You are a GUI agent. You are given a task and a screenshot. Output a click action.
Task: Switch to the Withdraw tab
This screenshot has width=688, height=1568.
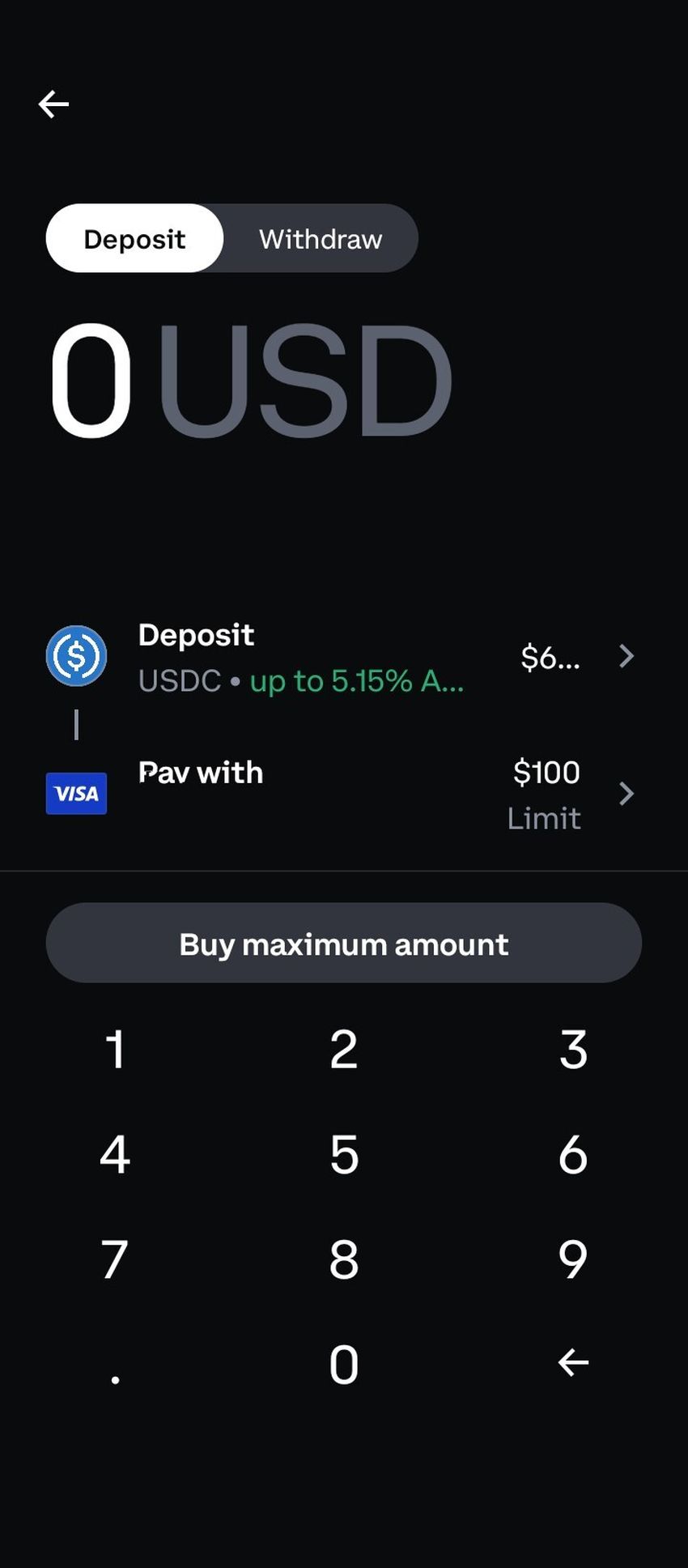click(320, 239)
